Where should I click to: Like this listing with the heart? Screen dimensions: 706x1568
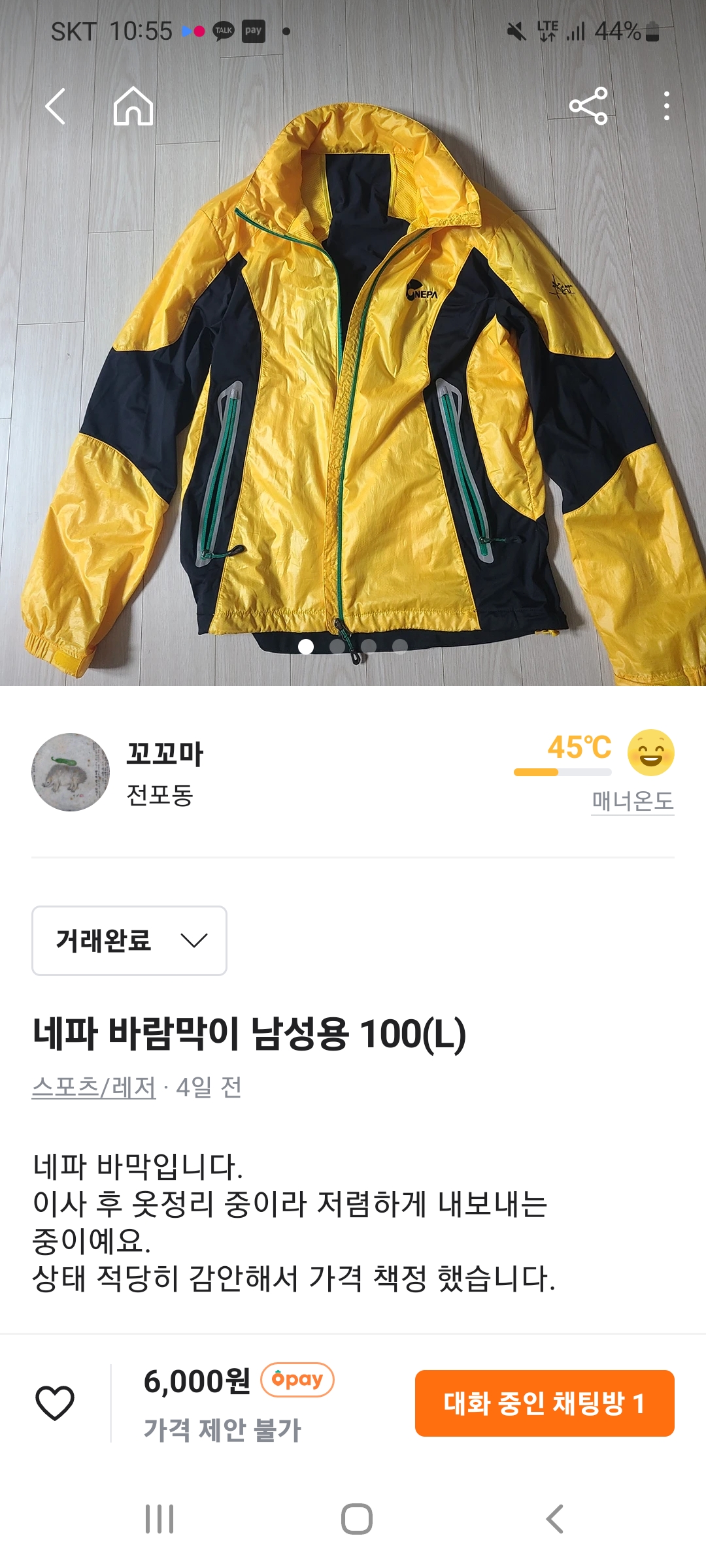(x=55, y=1403)
